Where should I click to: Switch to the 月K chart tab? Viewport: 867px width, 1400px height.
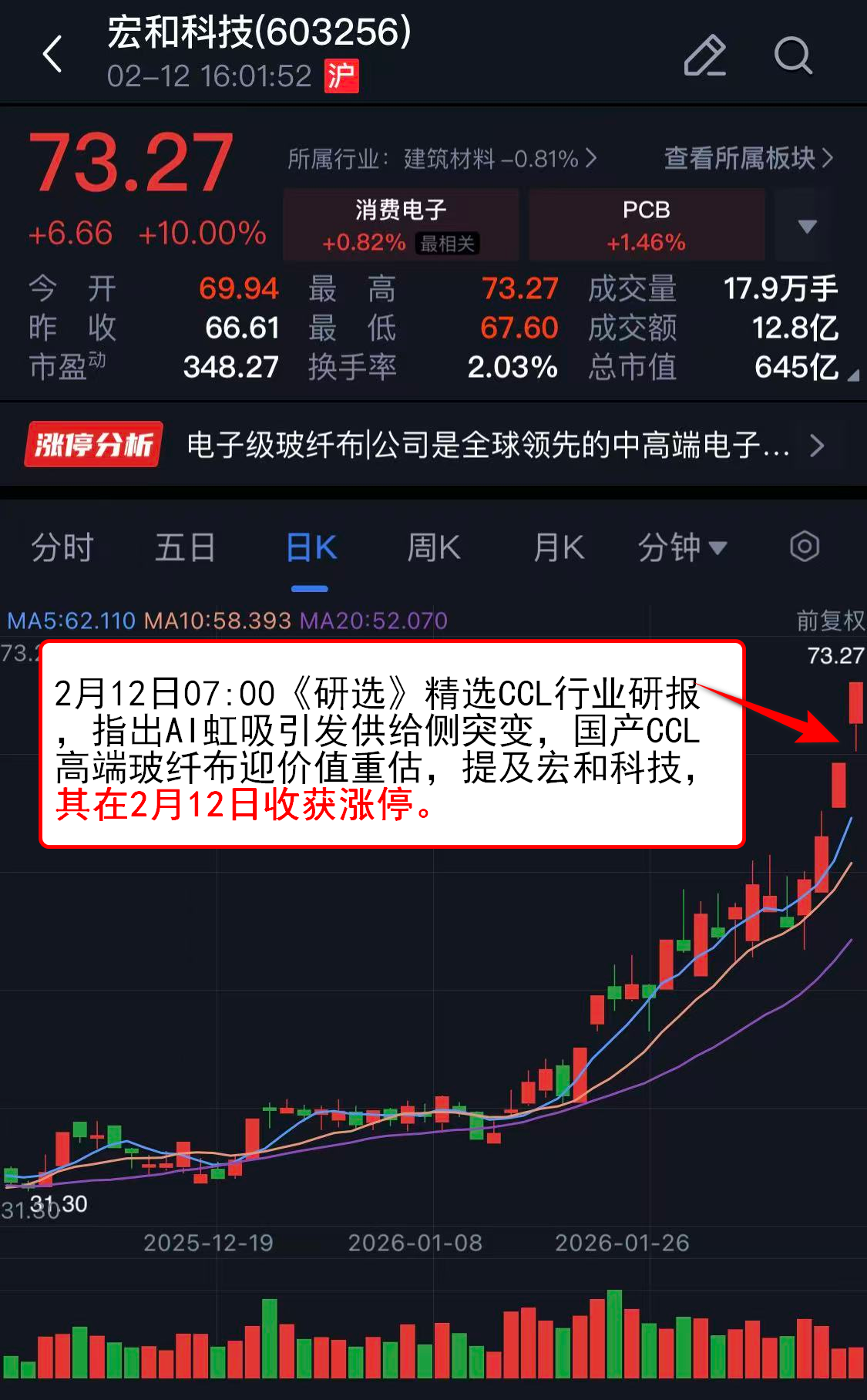click(559, 547)
